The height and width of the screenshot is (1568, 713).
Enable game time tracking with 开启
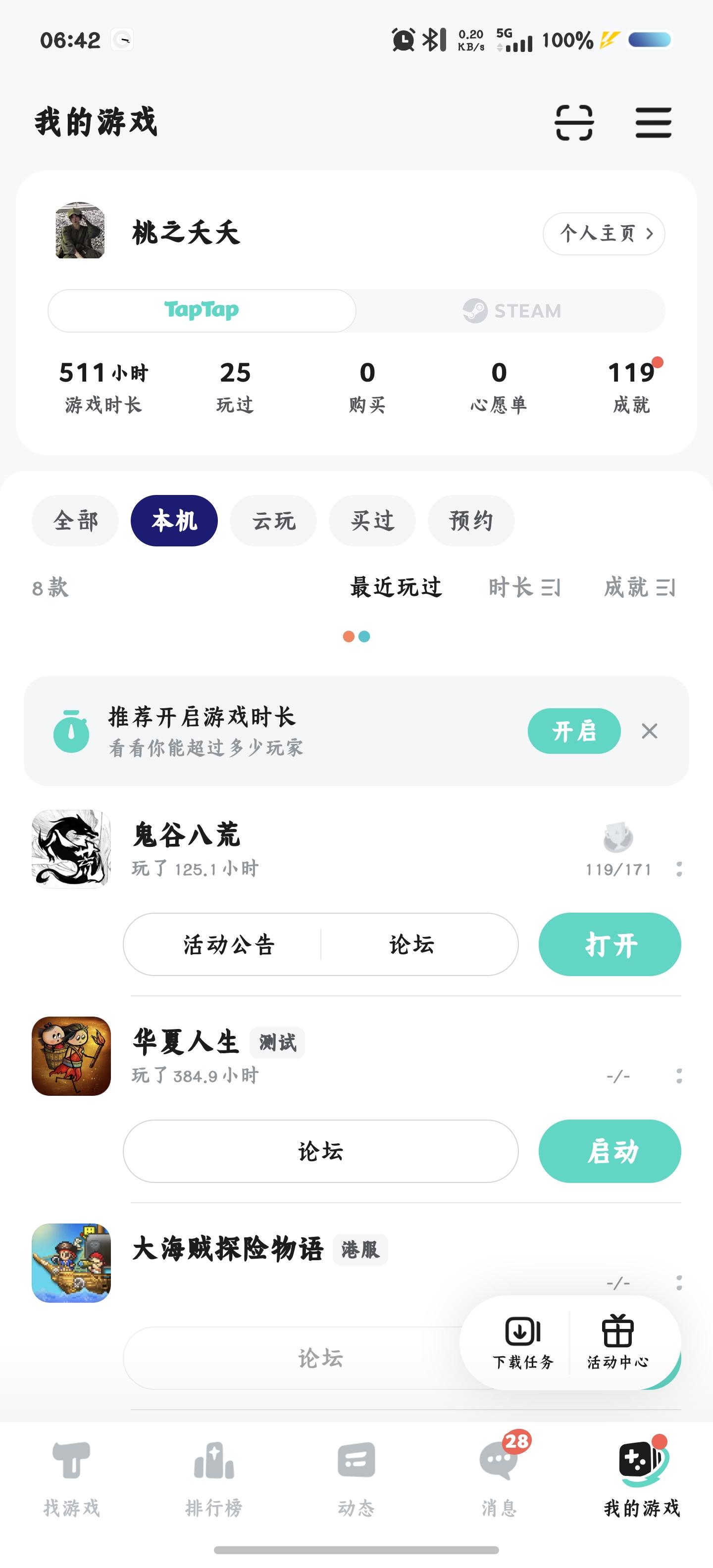tap(573, 731)
